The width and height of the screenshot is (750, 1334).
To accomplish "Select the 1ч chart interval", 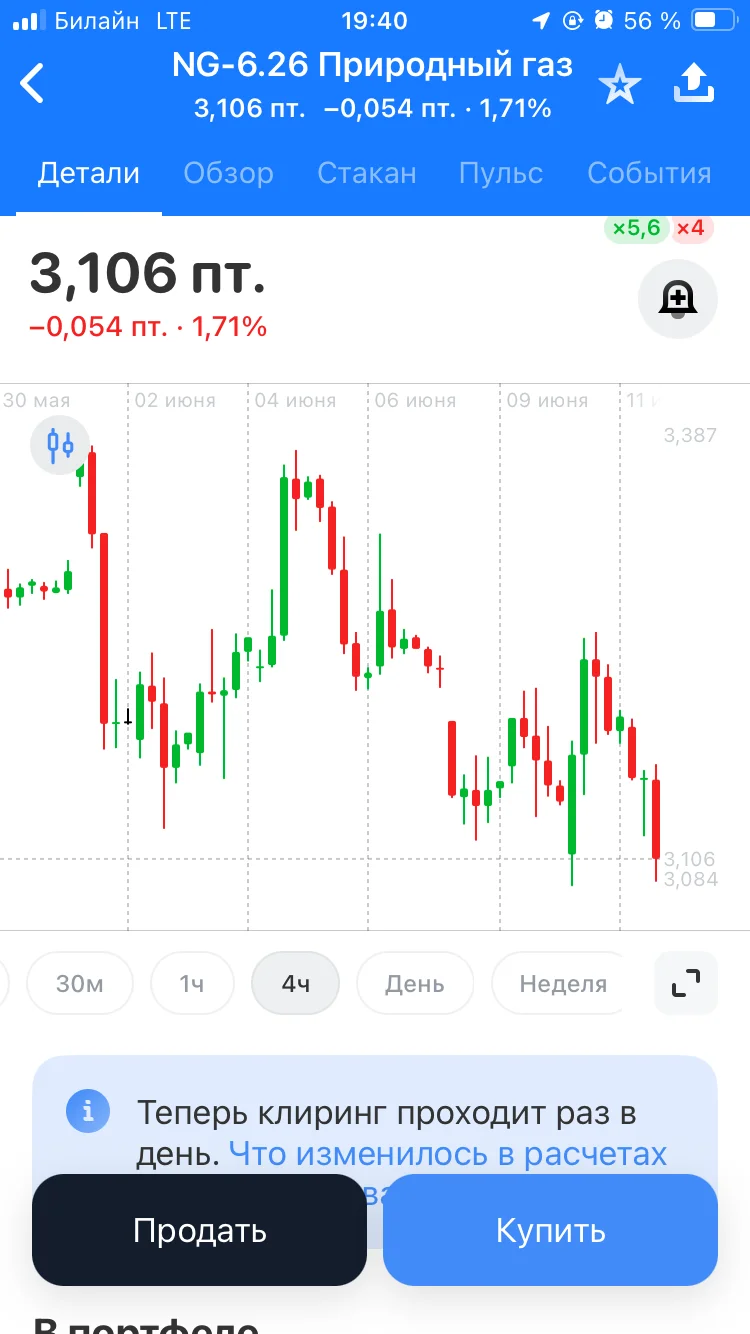I will click(192, 983).
